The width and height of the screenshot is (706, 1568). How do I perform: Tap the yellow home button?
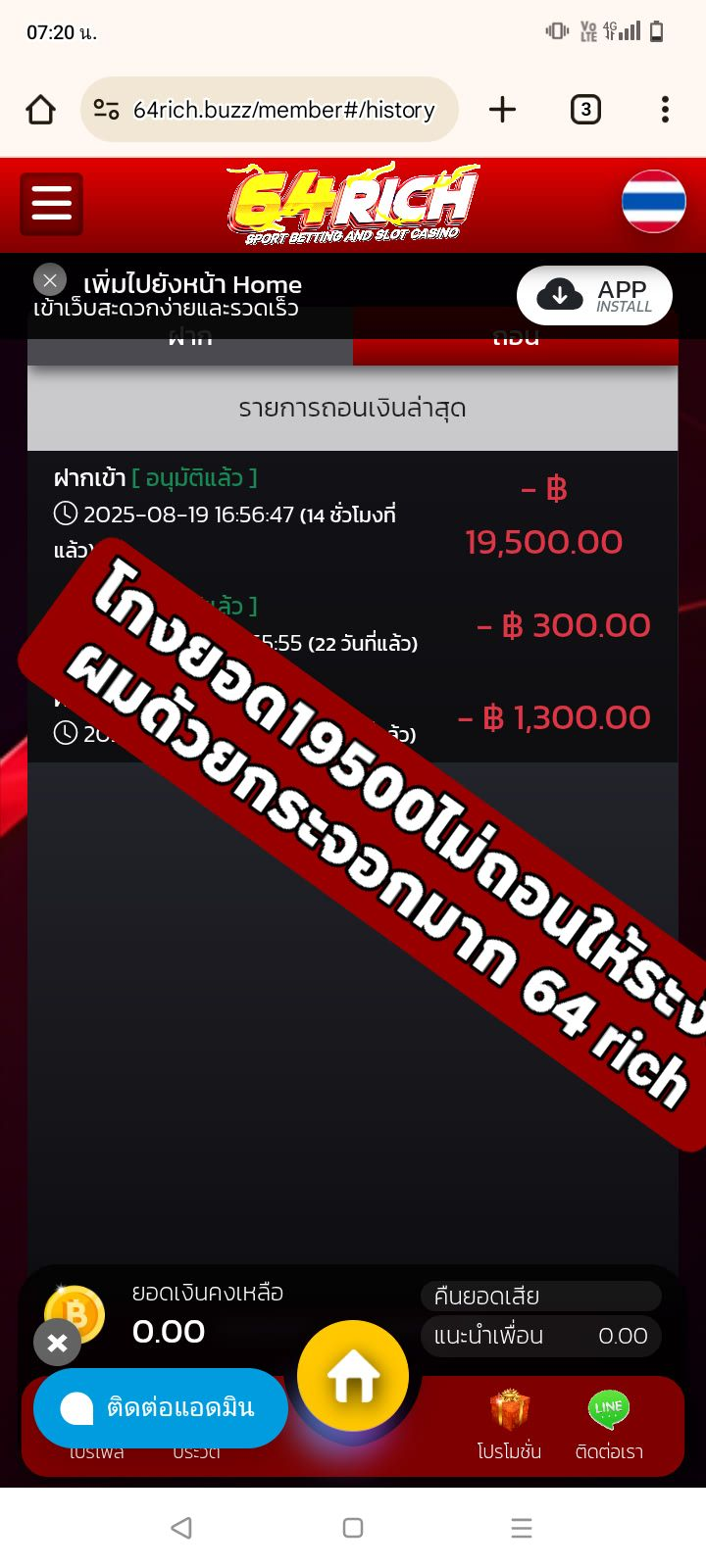click(353, 1376)
